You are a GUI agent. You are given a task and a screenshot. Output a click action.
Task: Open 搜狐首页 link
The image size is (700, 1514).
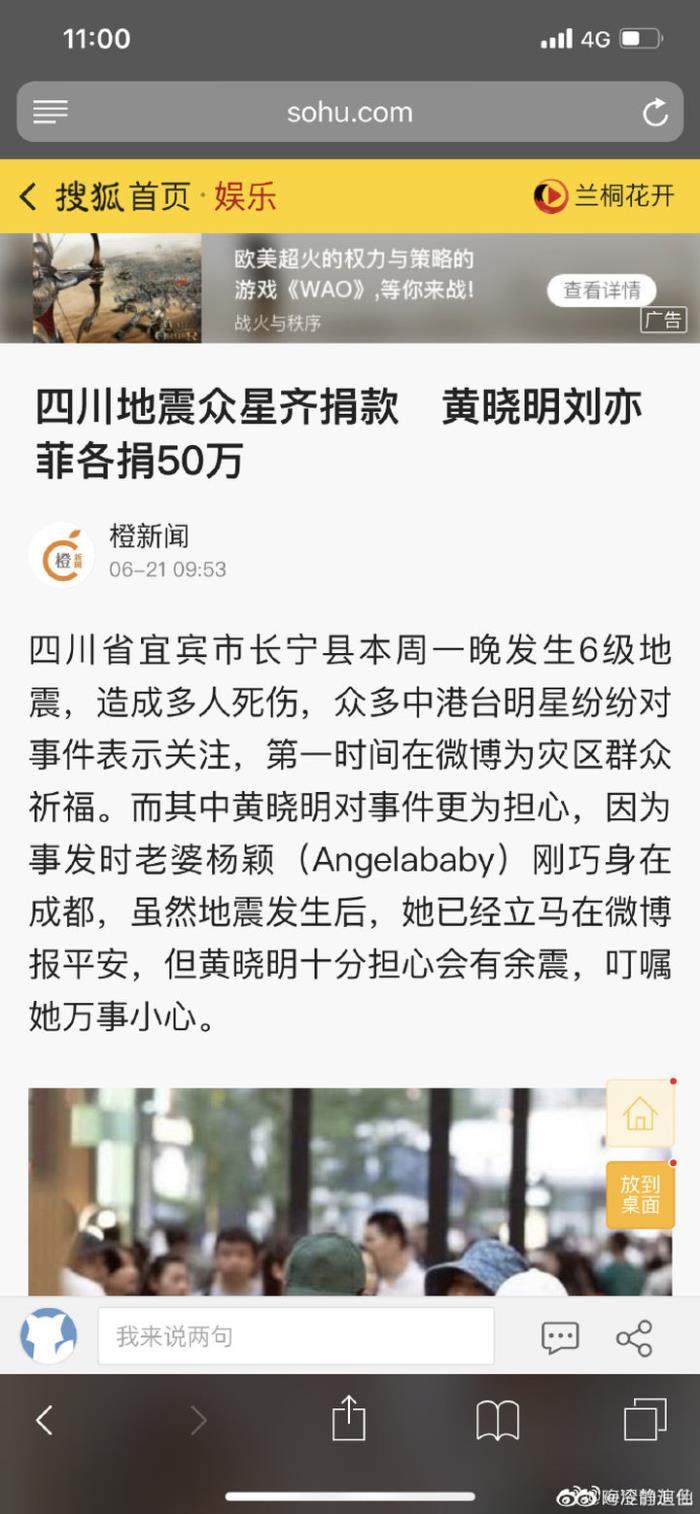122,197
